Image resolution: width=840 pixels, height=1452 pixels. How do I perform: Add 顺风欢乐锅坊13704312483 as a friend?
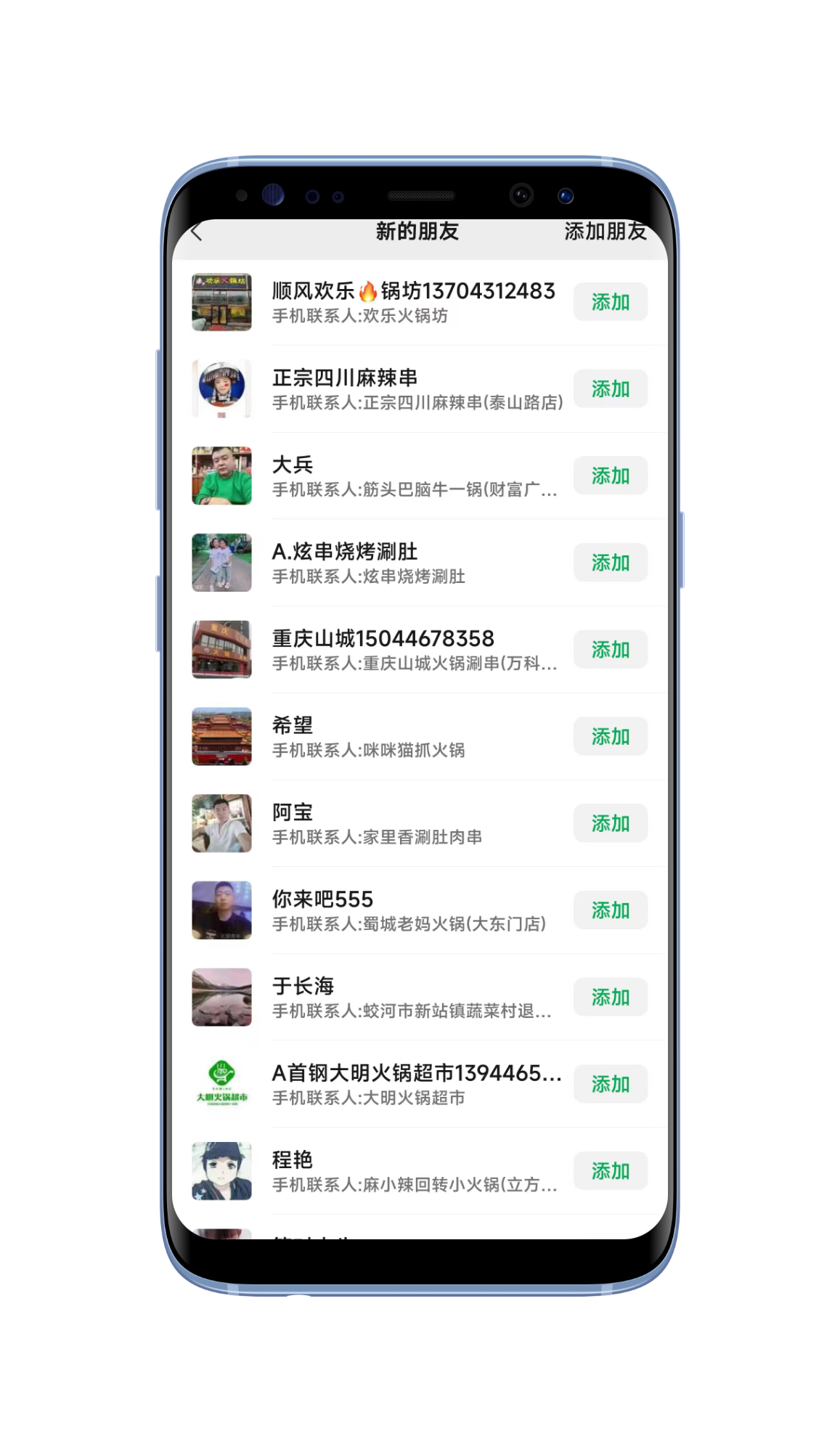610,302
